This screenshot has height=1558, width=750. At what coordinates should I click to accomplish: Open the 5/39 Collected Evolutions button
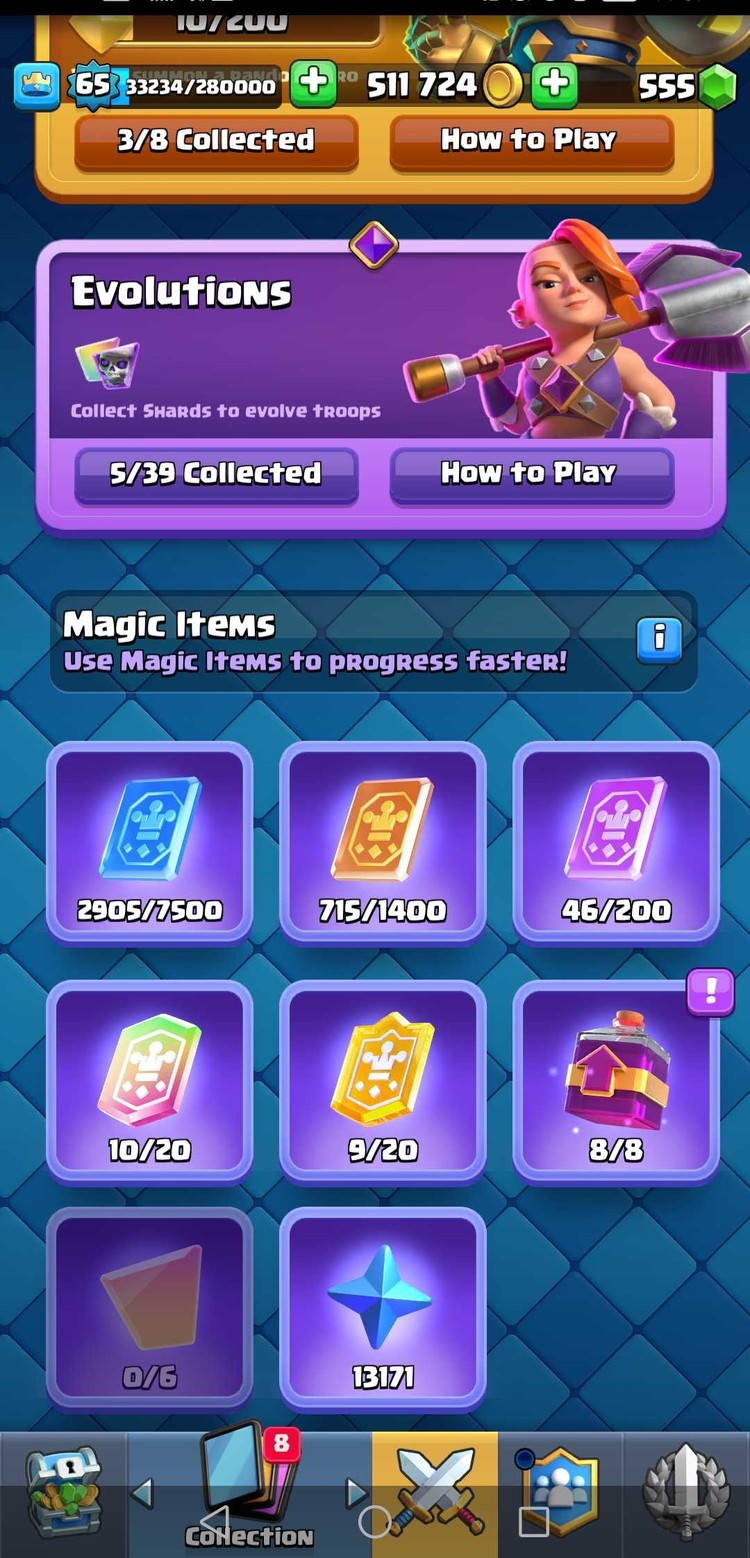[216, 473]
